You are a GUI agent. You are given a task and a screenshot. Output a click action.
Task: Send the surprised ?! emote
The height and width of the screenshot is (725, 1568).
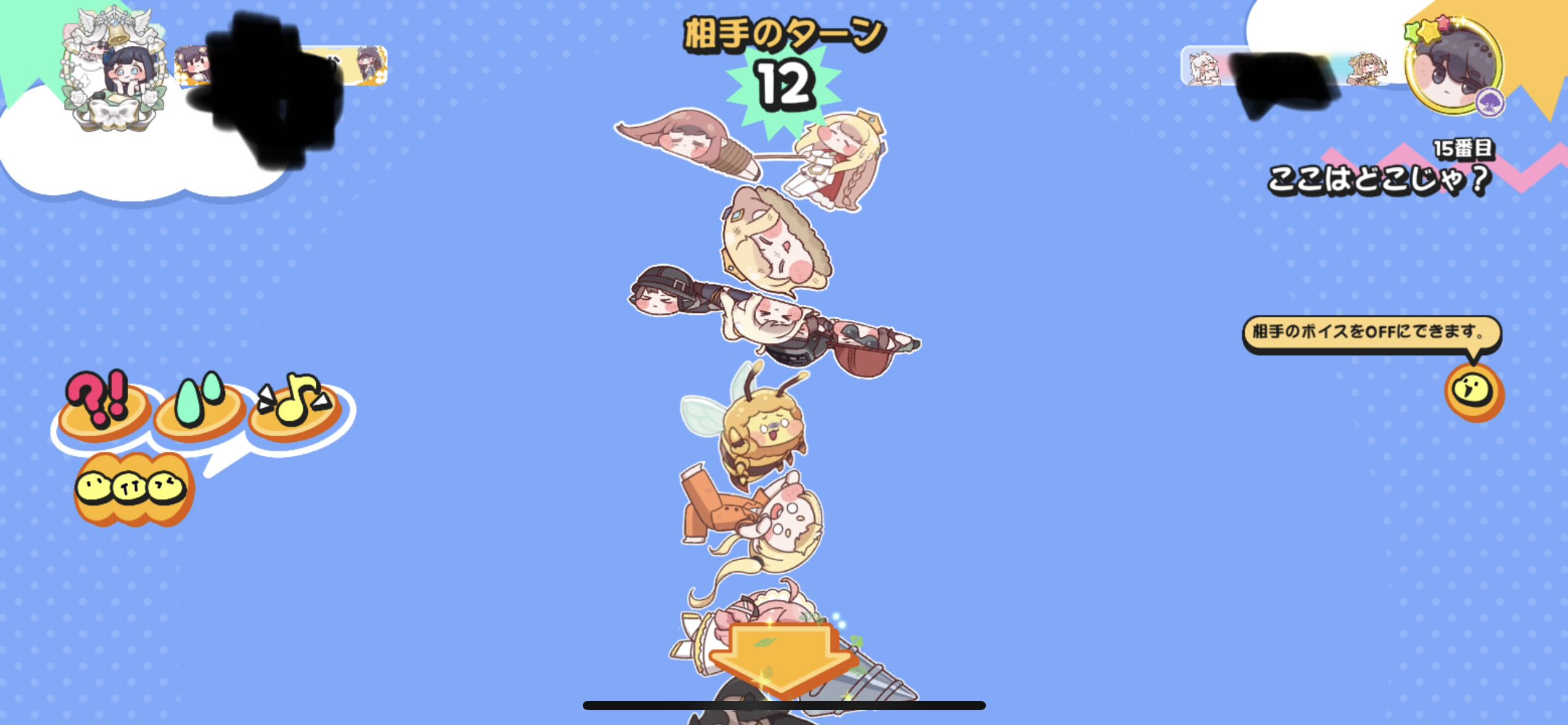[x=102, y=407]
